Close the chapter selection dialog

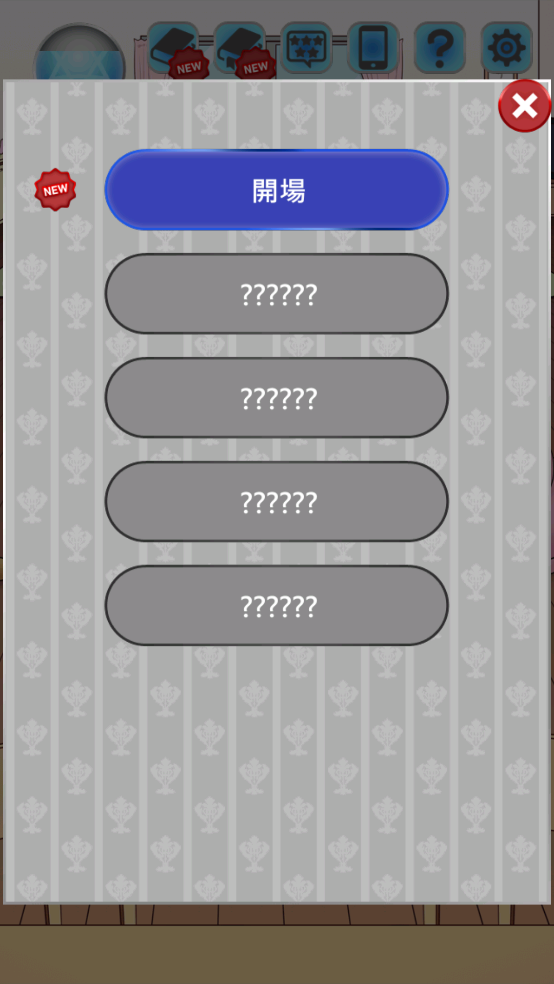(525, 105)
